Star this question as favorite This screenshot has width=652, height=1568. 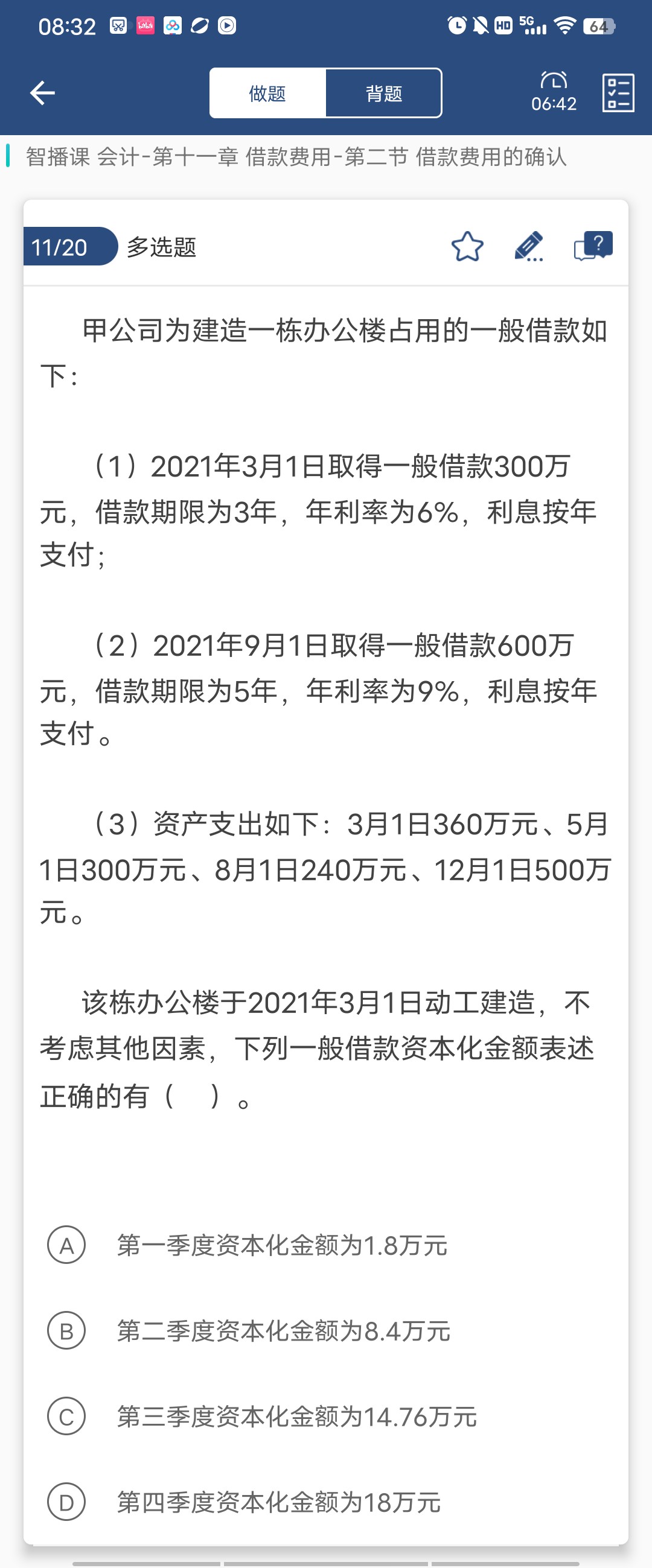(467, 247)
